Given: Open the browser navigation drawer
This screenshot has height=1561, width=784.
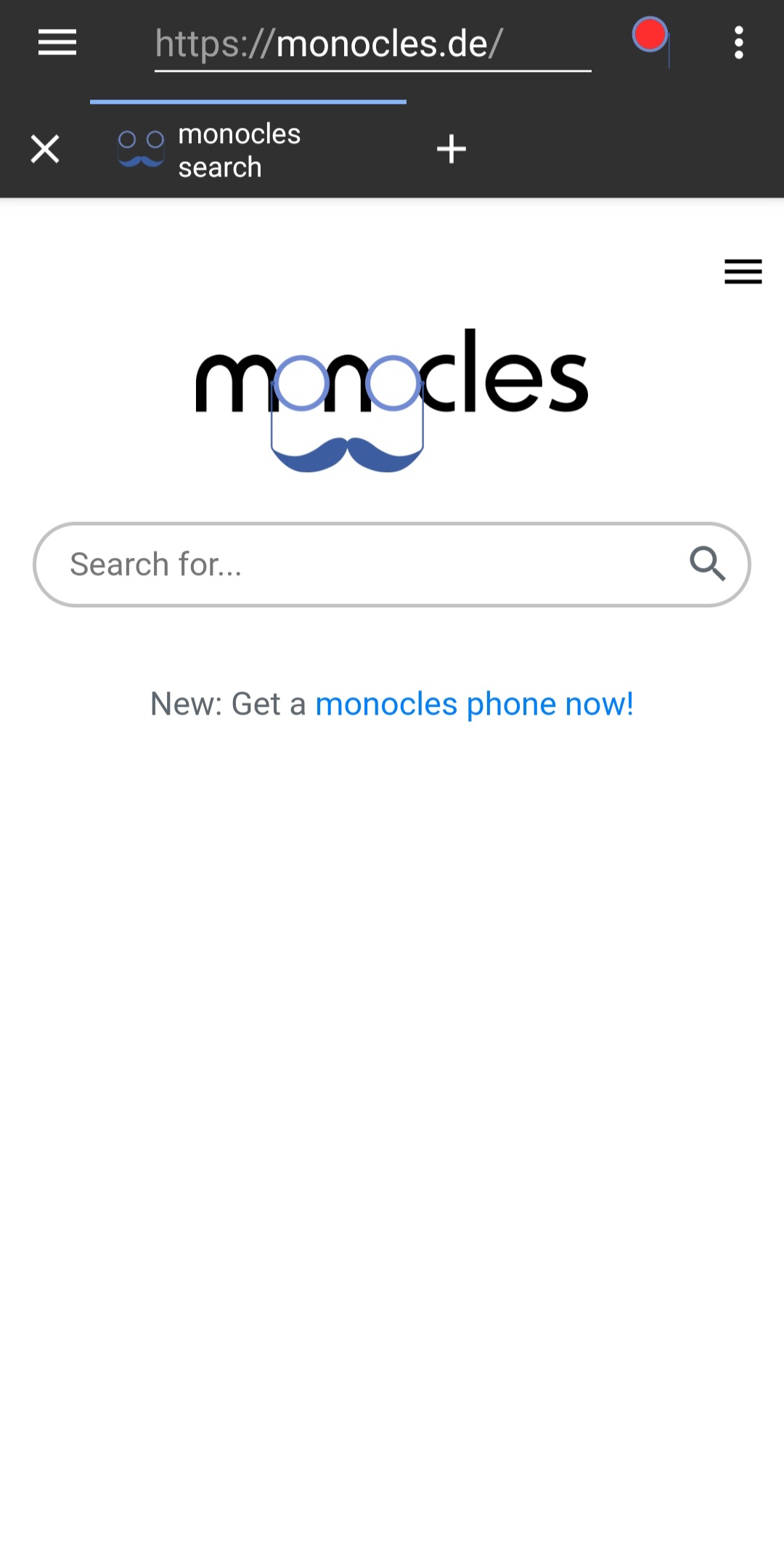Looking at the screenshot, I should pyautogui.click(x=57, y=43).
